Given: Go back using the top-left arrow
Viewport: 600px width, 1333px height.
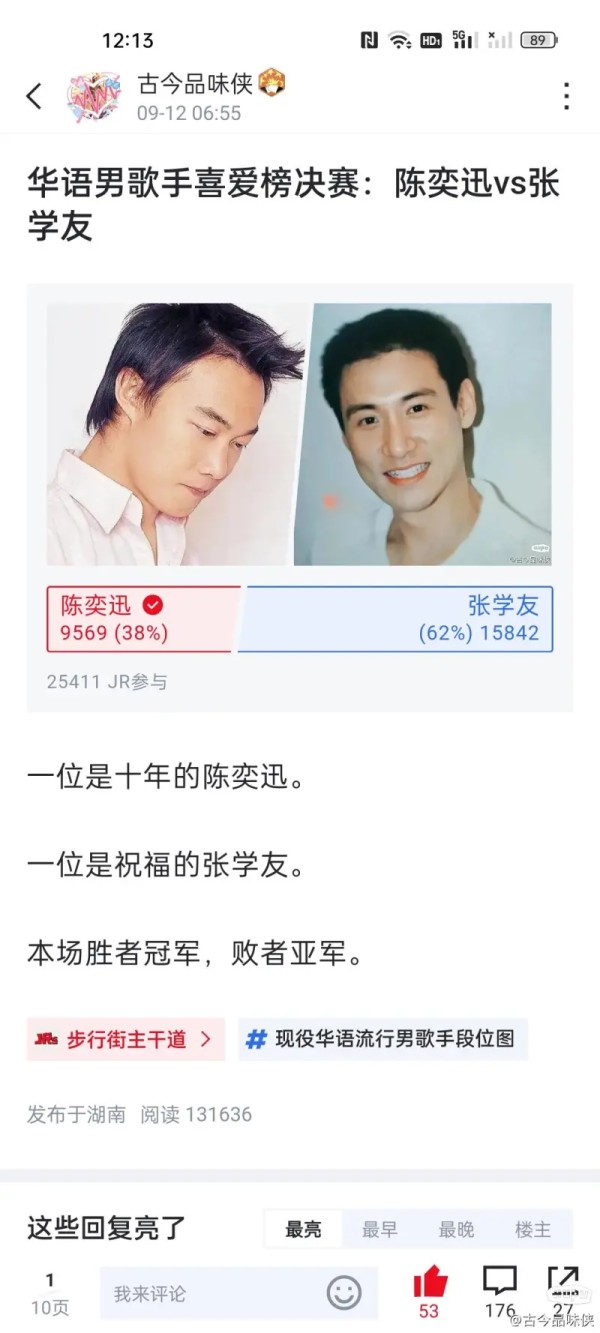Looking at the screenshot, I should point(34,96).
